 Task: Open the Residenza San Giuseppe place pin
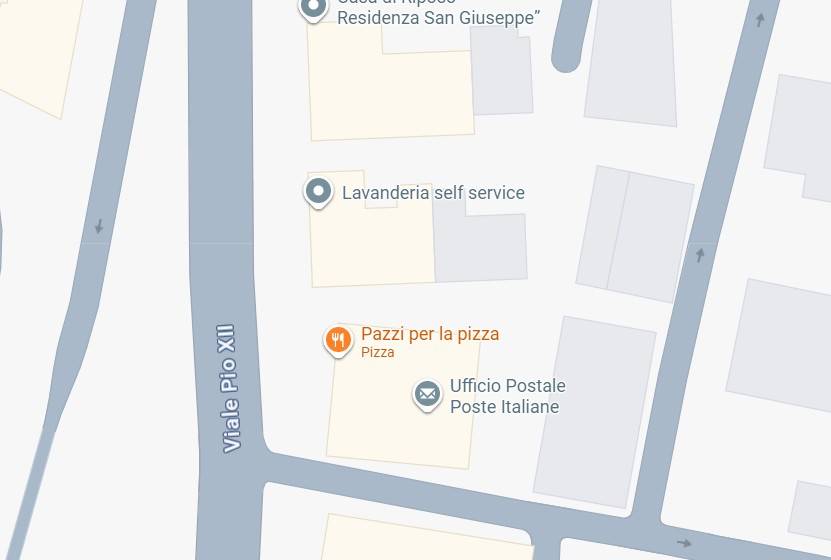tap(314, 9)
